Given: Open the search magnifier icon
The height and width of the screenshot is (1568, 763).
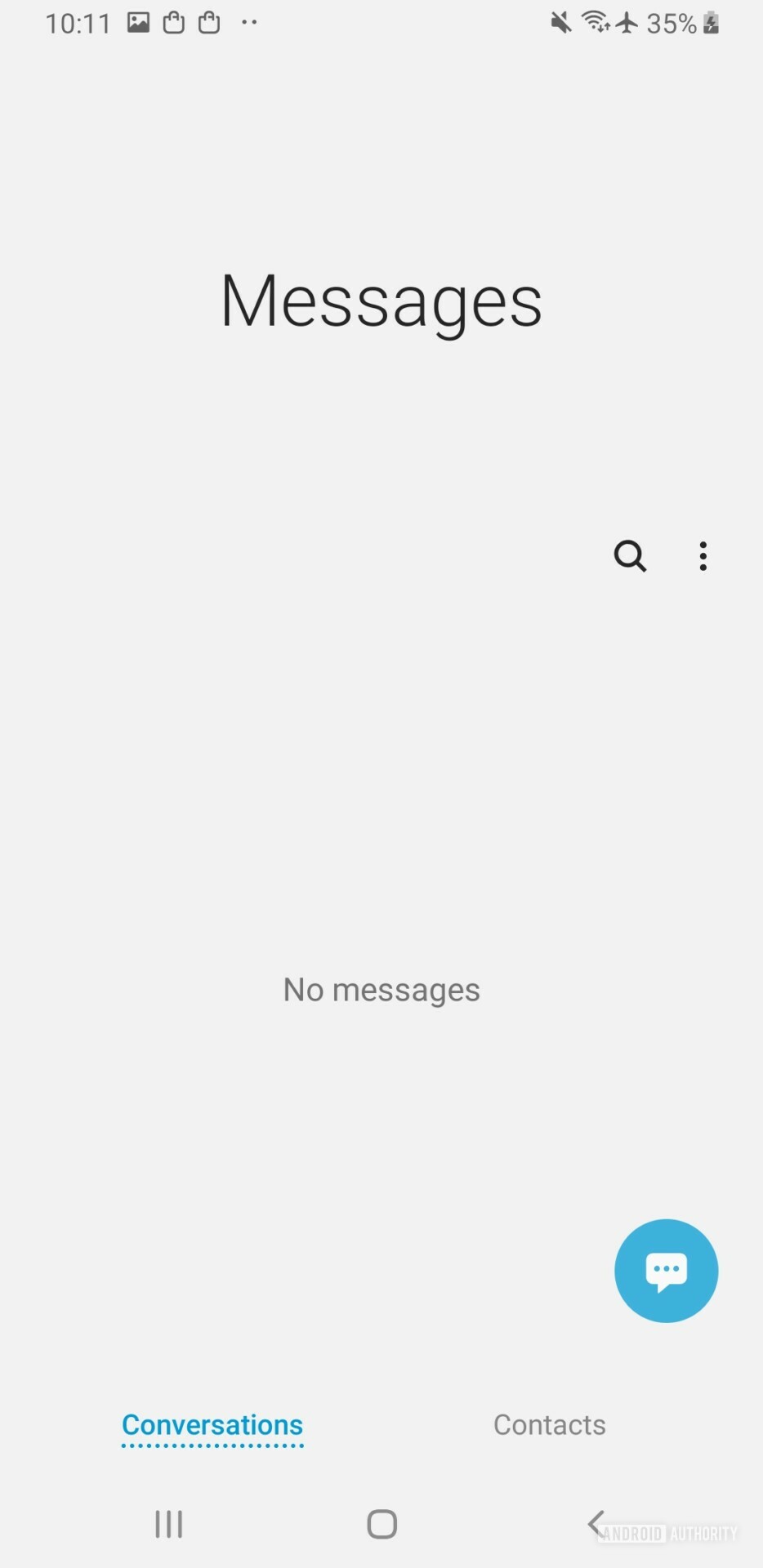Looking at the screenshot, I should [630, 556].
